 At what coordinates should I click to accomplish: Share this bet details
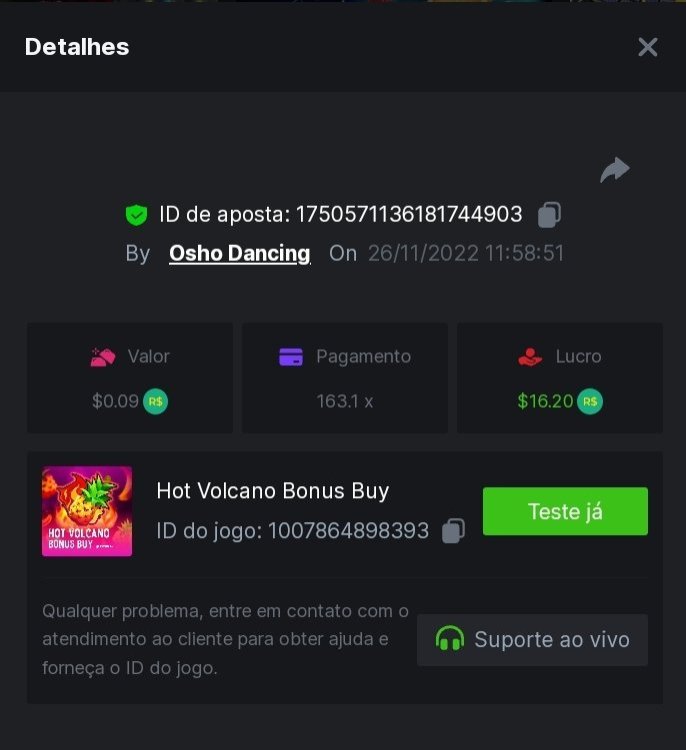pos(614,170)
